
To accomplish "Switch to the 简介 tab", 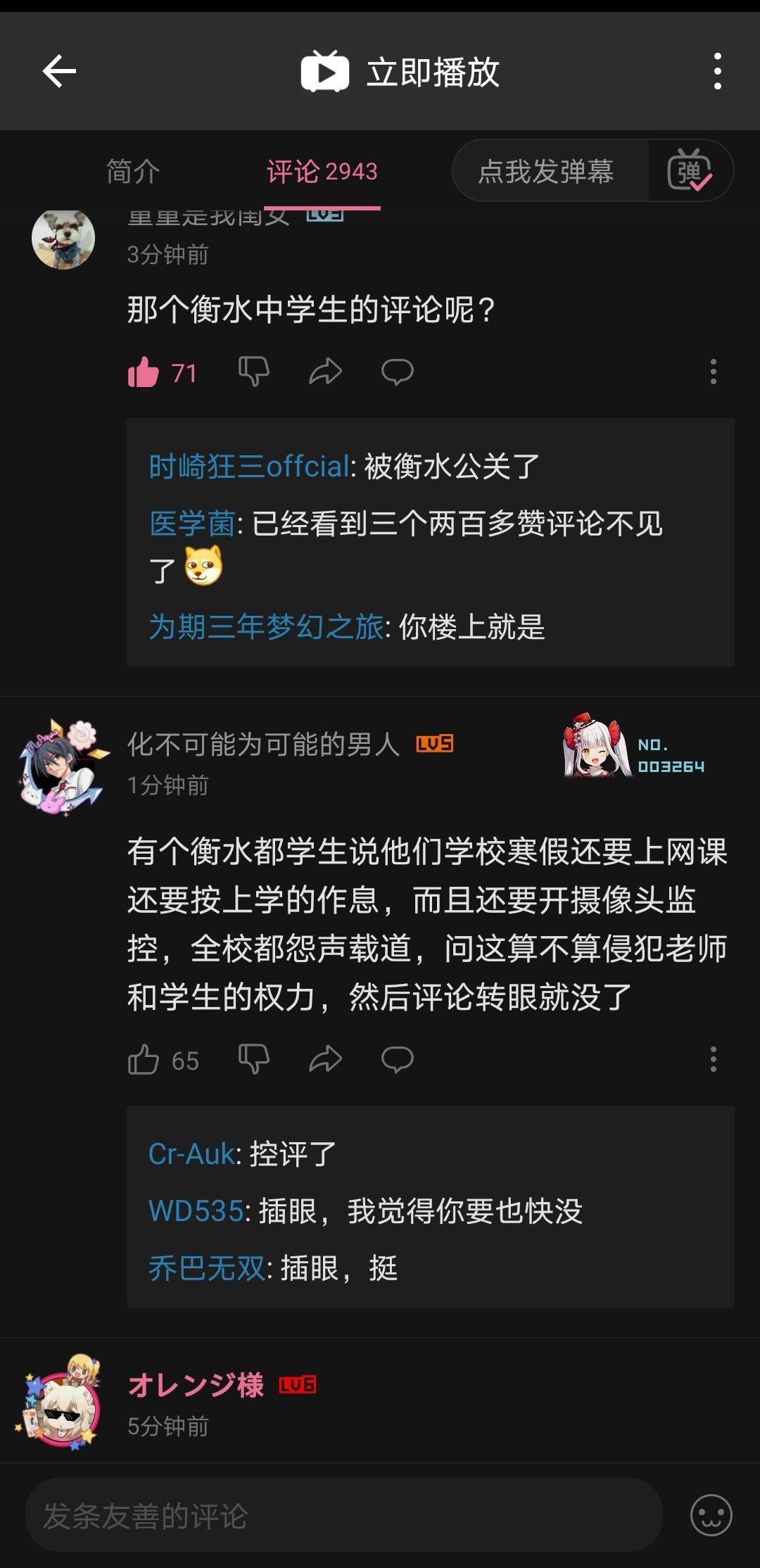I will click(x=133, y=171).
